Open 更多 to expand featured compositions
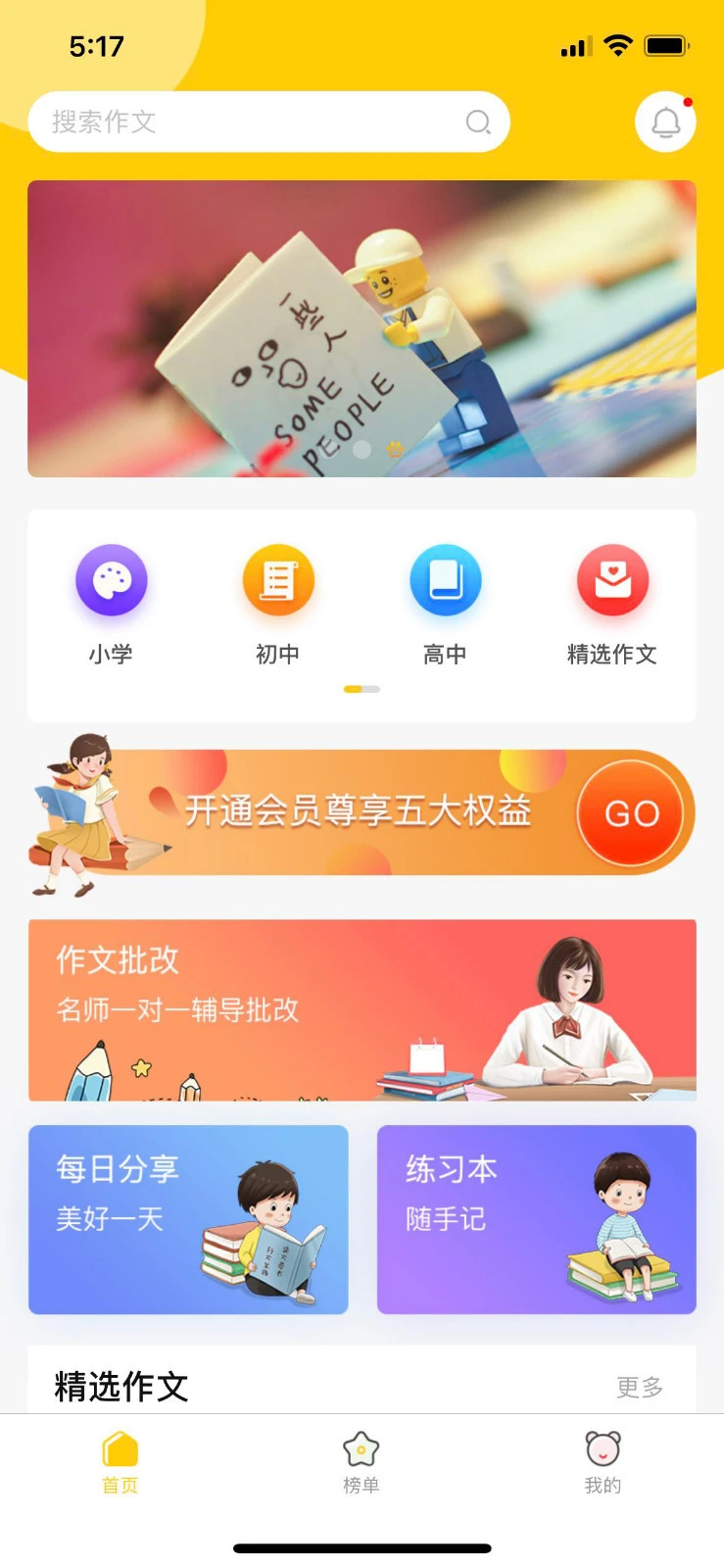This screenshot has width=724, height=1568. point(640,1386)
